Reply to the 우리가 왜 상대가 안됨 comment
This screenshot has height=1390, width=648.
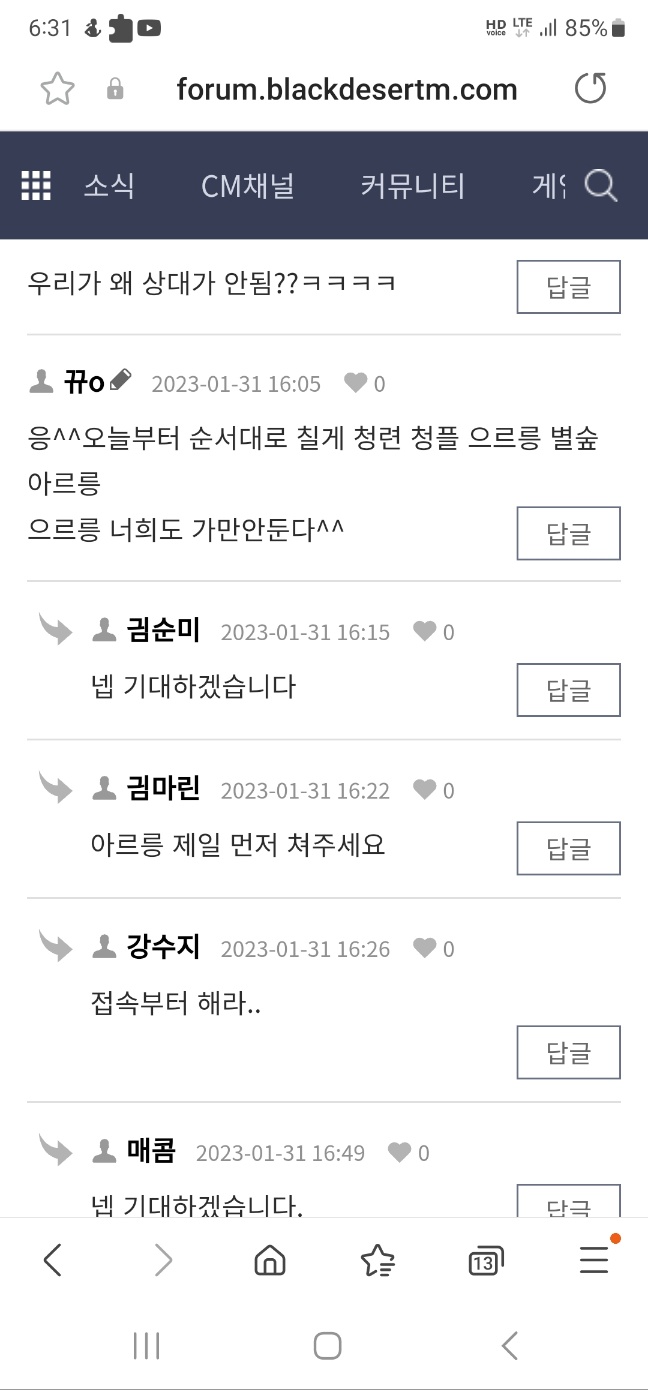pos(568,287)
